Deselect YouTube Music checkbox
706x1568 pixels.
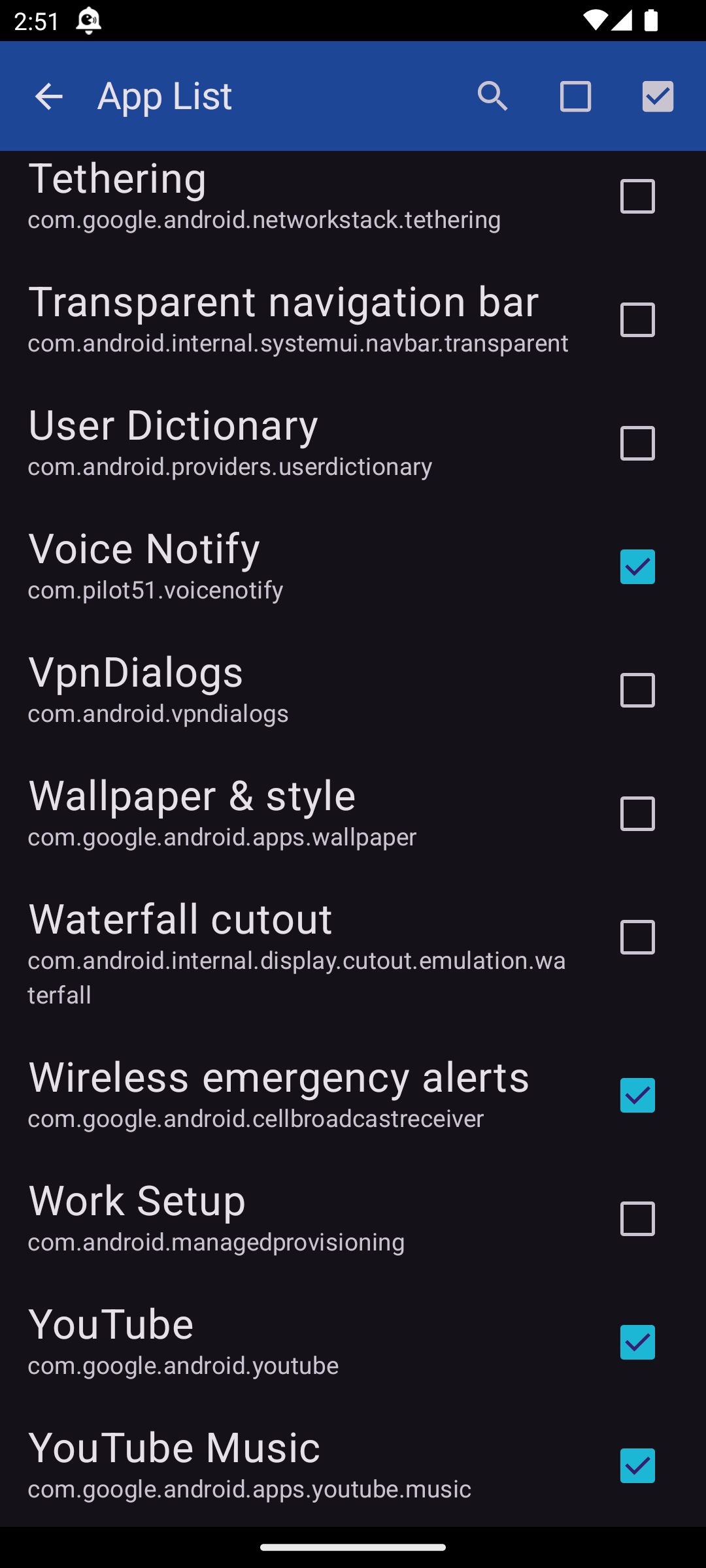point(637,1465)
